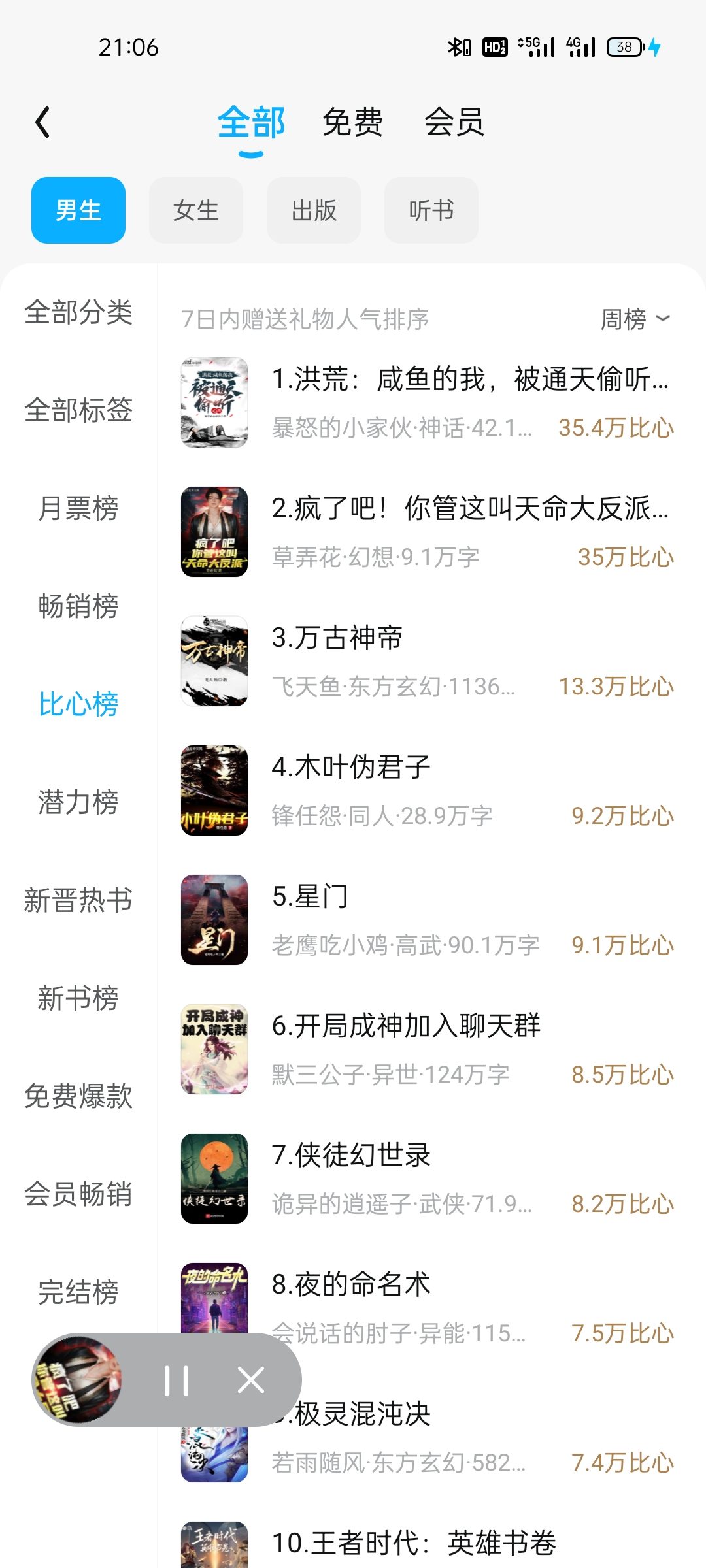Expand the 周榜 ranking period dropdown
The height and width of the screenshot is (1568, 706).
(x=635, y=319)
